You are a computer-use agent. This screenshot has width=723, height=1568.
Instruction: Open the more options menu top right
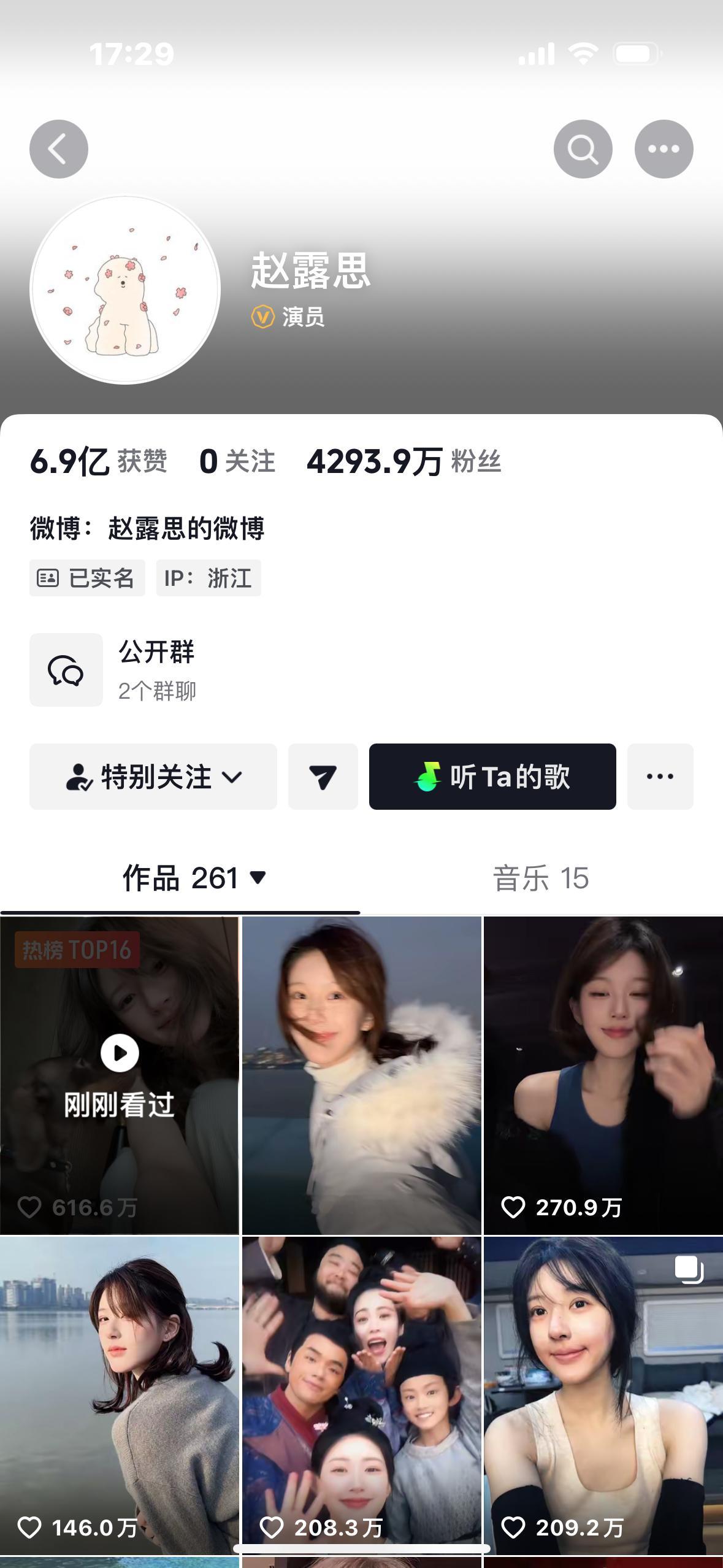(x=664, y=148)
